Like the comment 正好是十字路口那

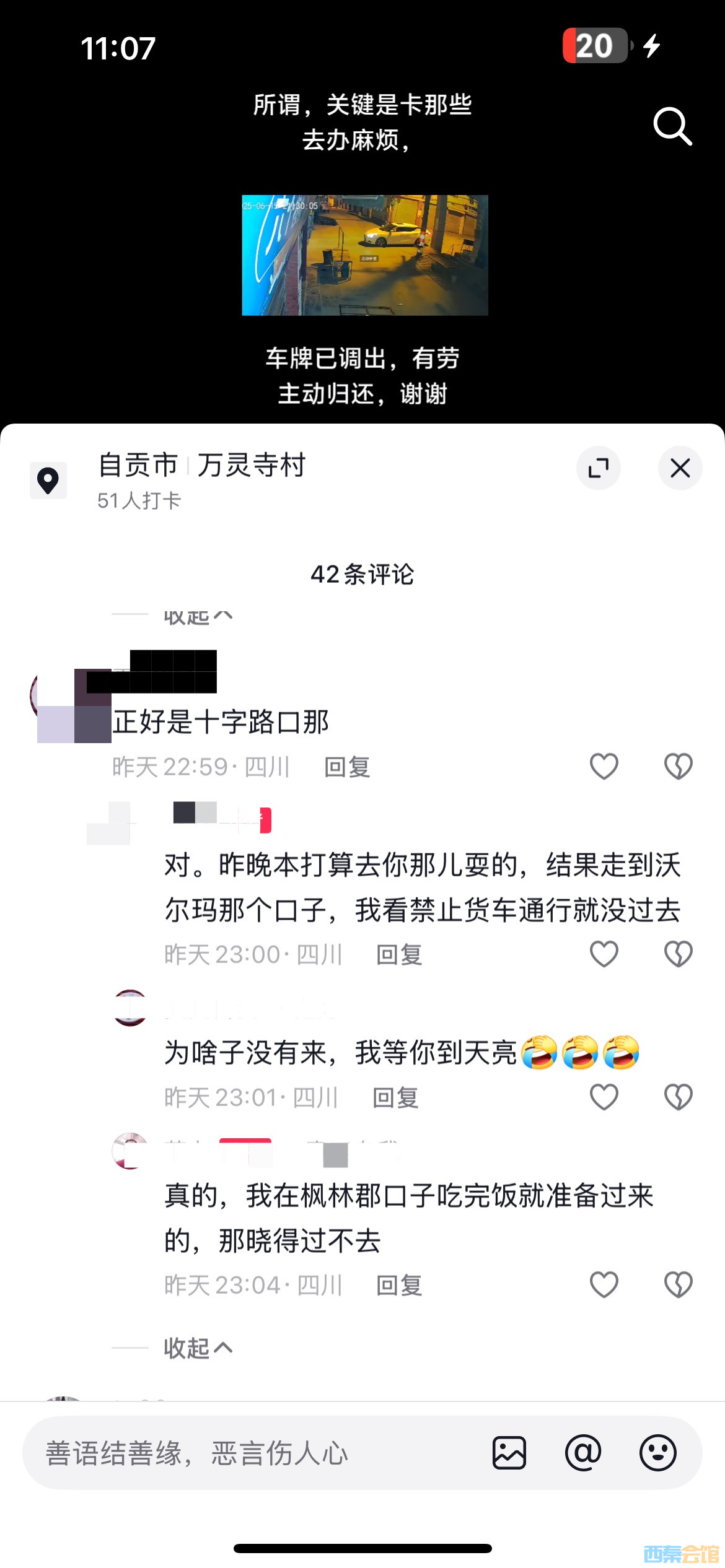[604, 767]
